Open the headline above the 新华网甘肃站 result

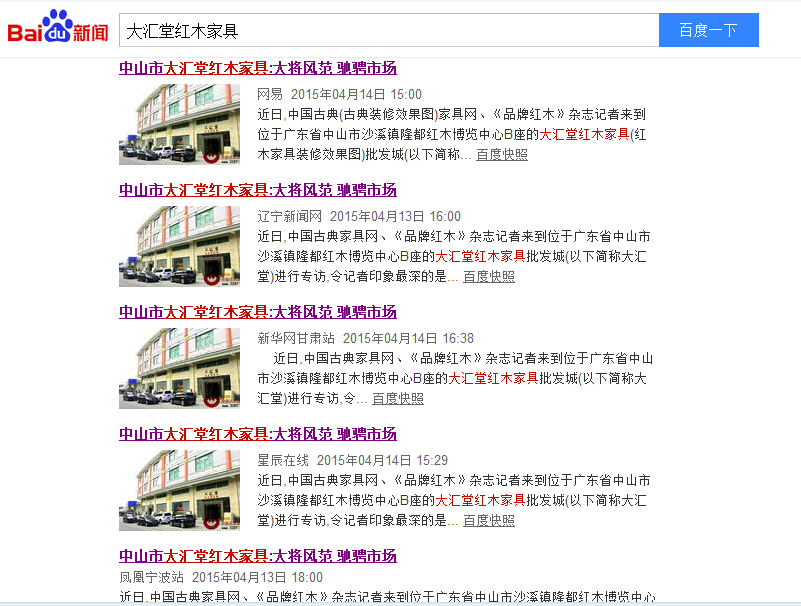click(x=258, y=312)
